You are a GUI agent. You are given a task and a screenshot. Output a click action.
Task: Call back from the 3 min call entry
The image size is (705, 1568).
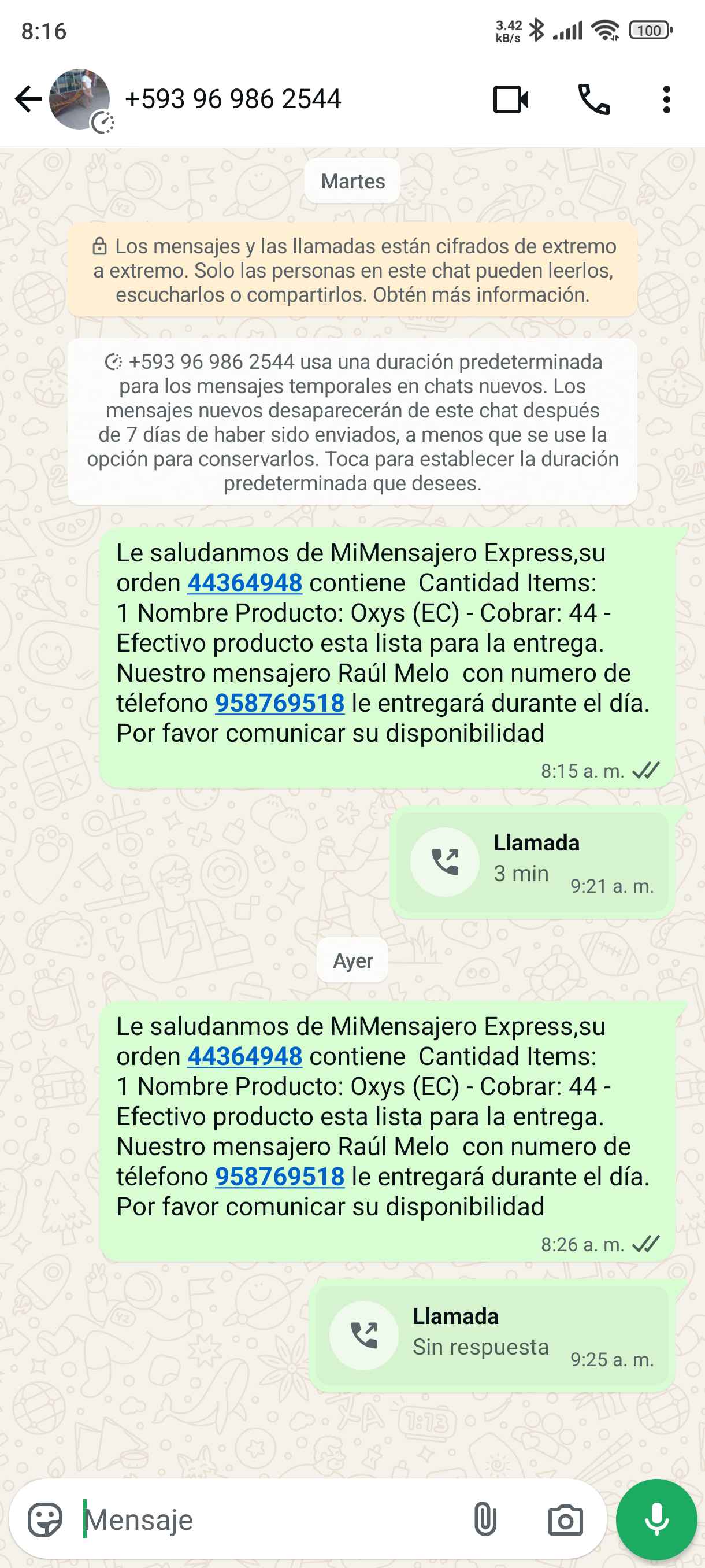click(x=444, y=862)
